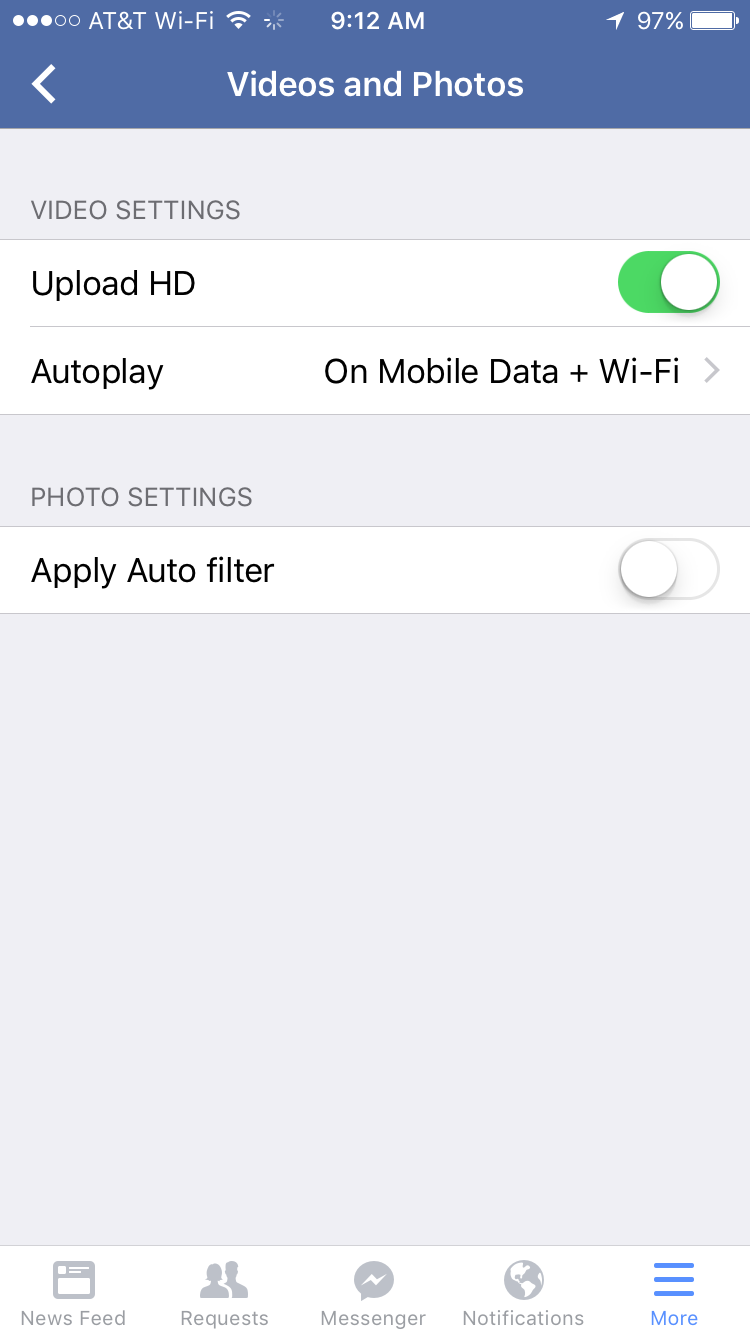
Task: Turn off the Upload HD switch
Action: (x=669, y=283)
